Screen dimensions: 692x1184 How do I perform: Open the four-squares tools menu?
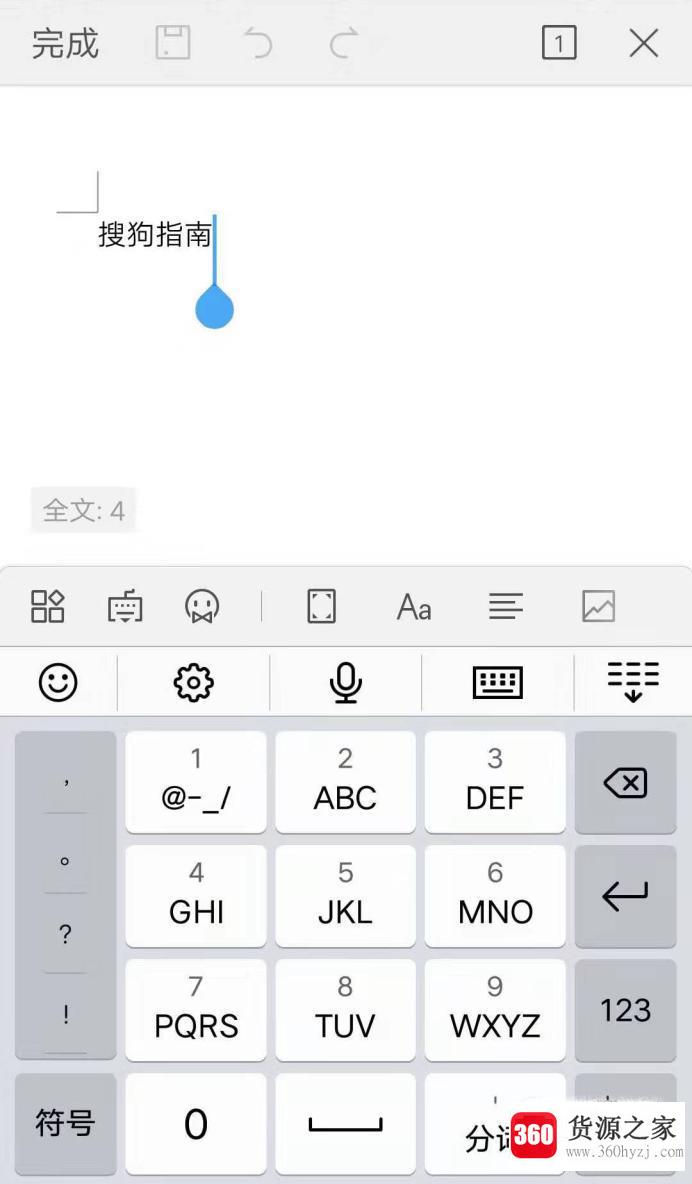48,606
